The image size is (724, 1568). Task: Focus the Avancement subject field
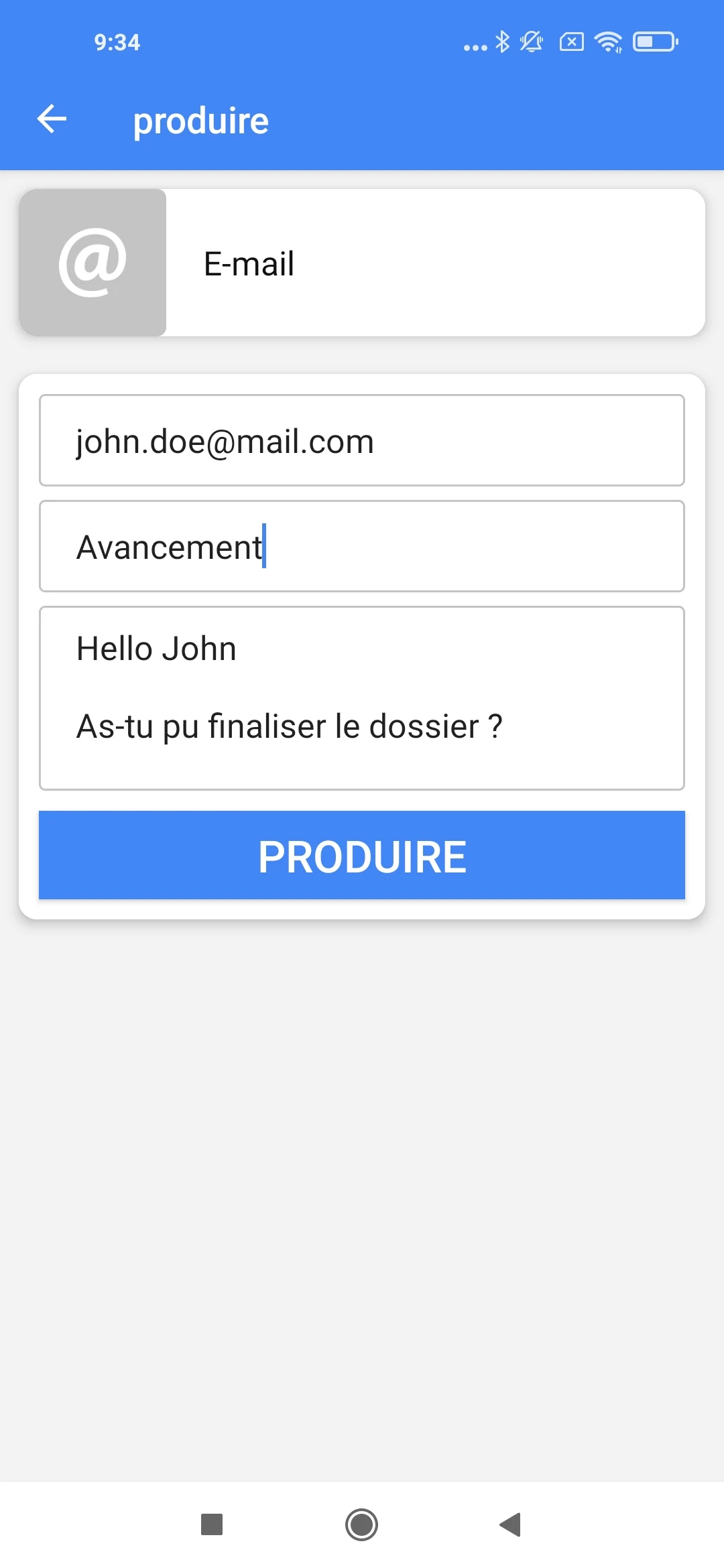pos(362,546)
